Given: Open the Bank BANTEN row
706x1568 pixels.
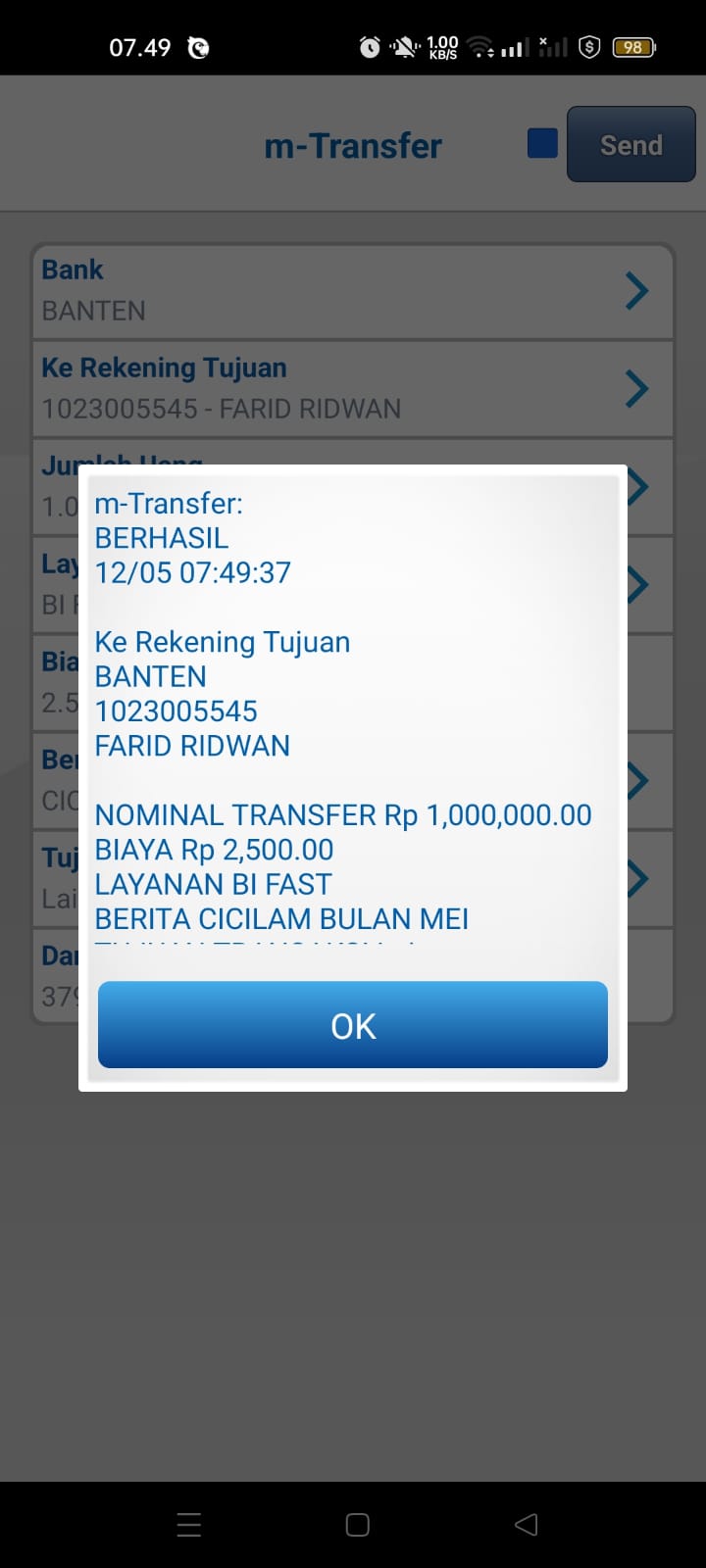Looking at the screenshot, I should [x=353, y=291].
